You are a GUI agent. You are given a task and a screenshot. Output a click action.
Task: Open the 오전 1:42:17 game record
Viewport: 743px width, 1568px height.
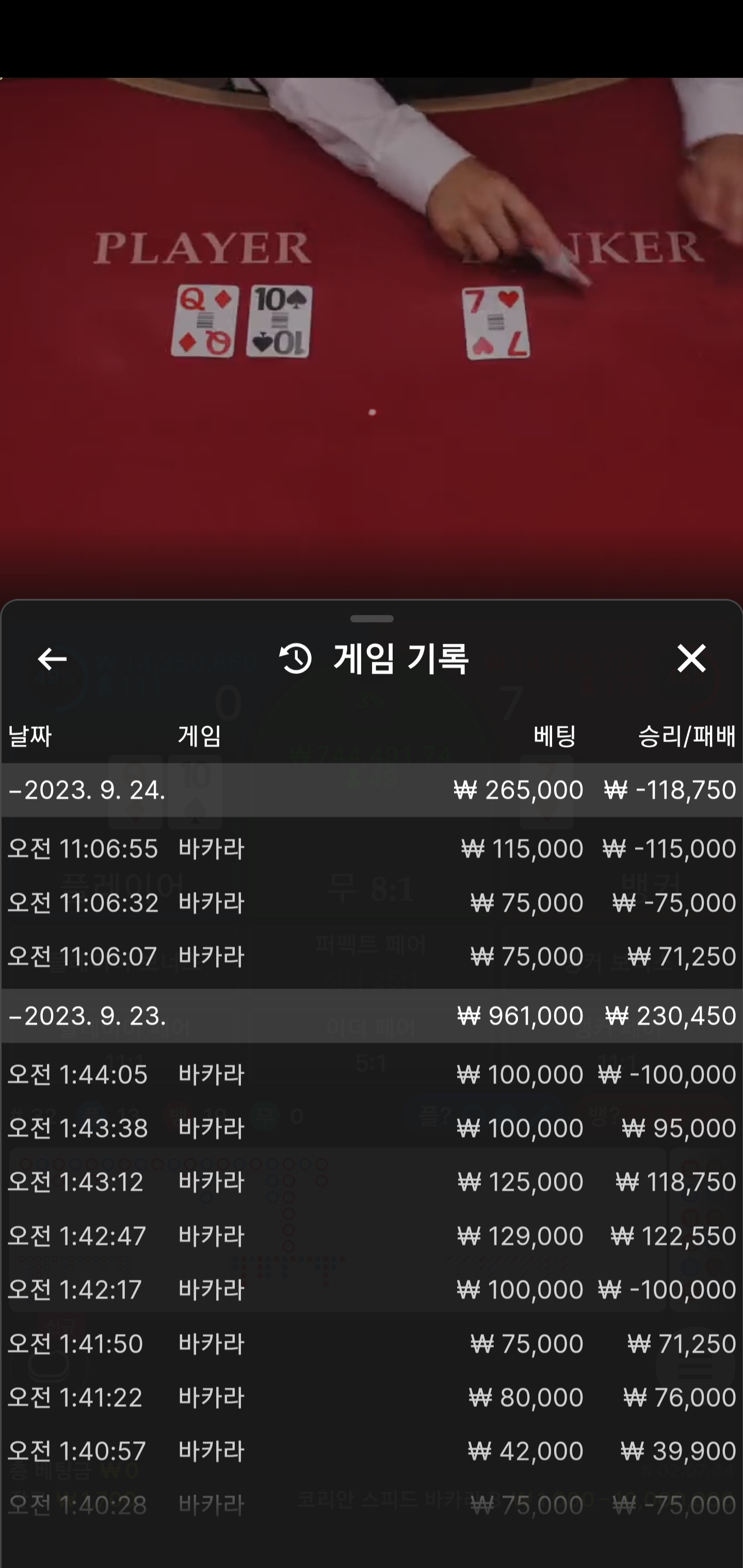(372, 1289)
